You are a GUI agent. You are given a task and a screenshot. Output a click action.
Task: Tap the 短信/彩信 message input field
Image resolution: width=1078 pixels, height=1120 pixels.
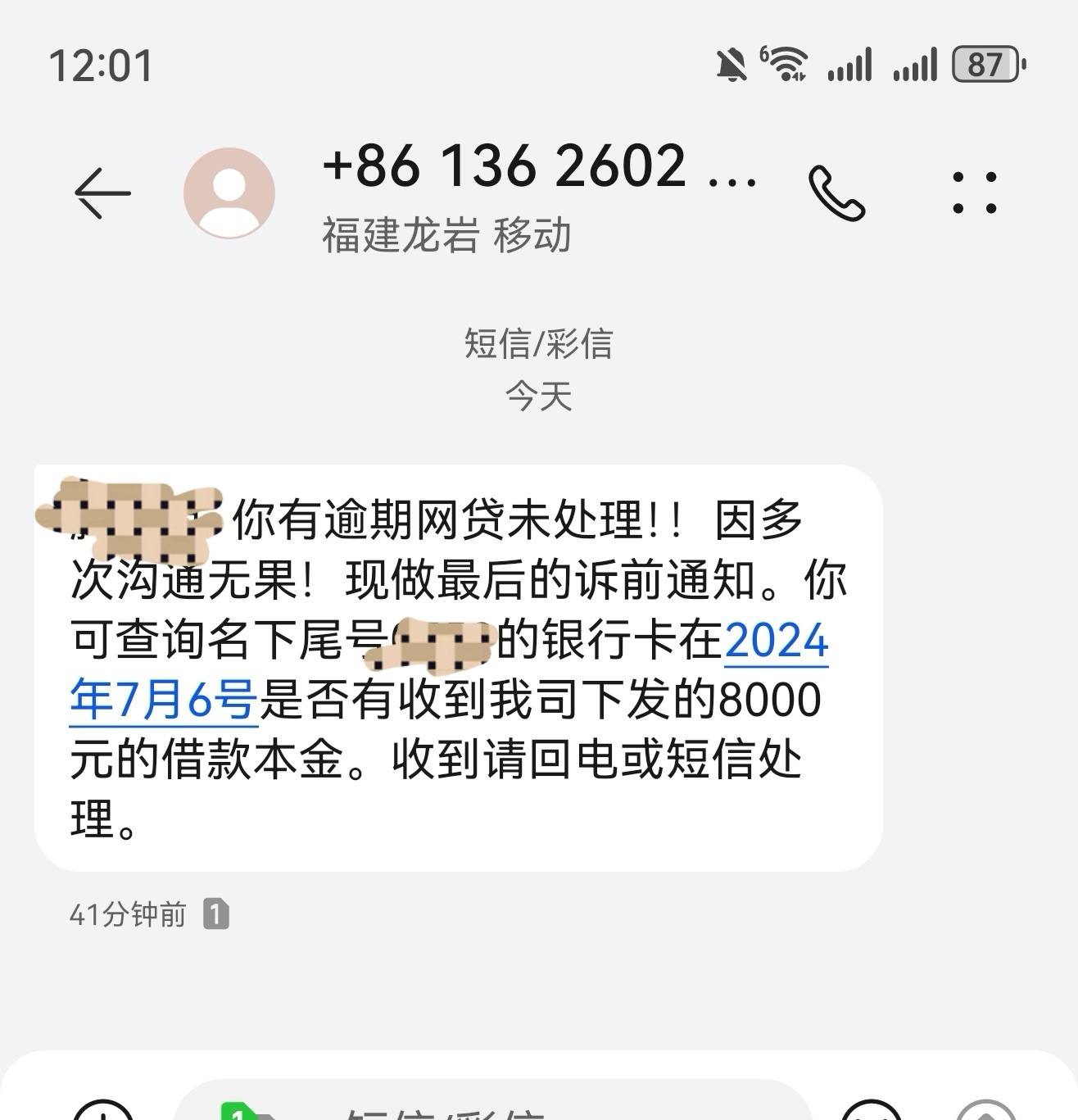pos(491,1108)
